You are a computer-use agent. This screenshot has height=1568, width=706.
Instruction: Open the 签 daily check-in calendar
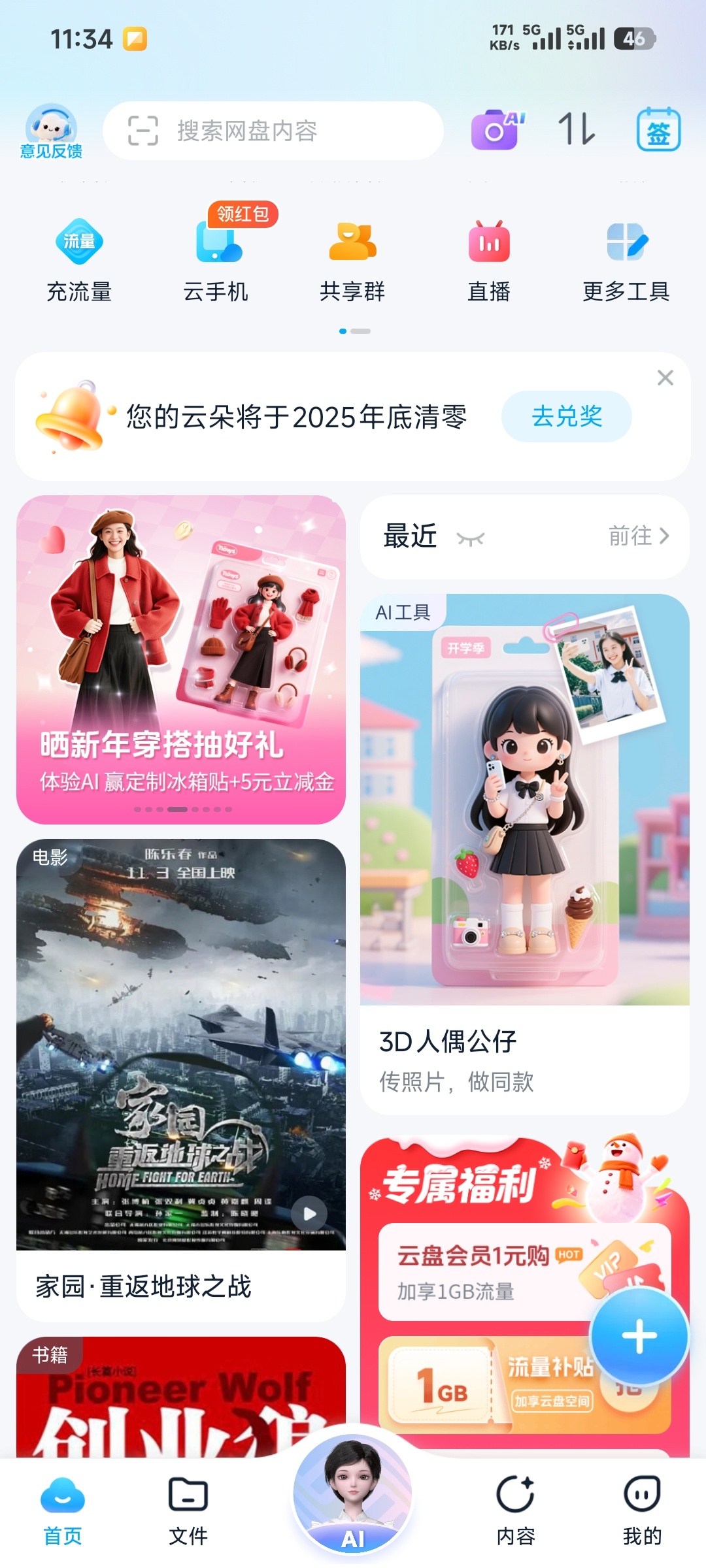click(x=658, y=129)
